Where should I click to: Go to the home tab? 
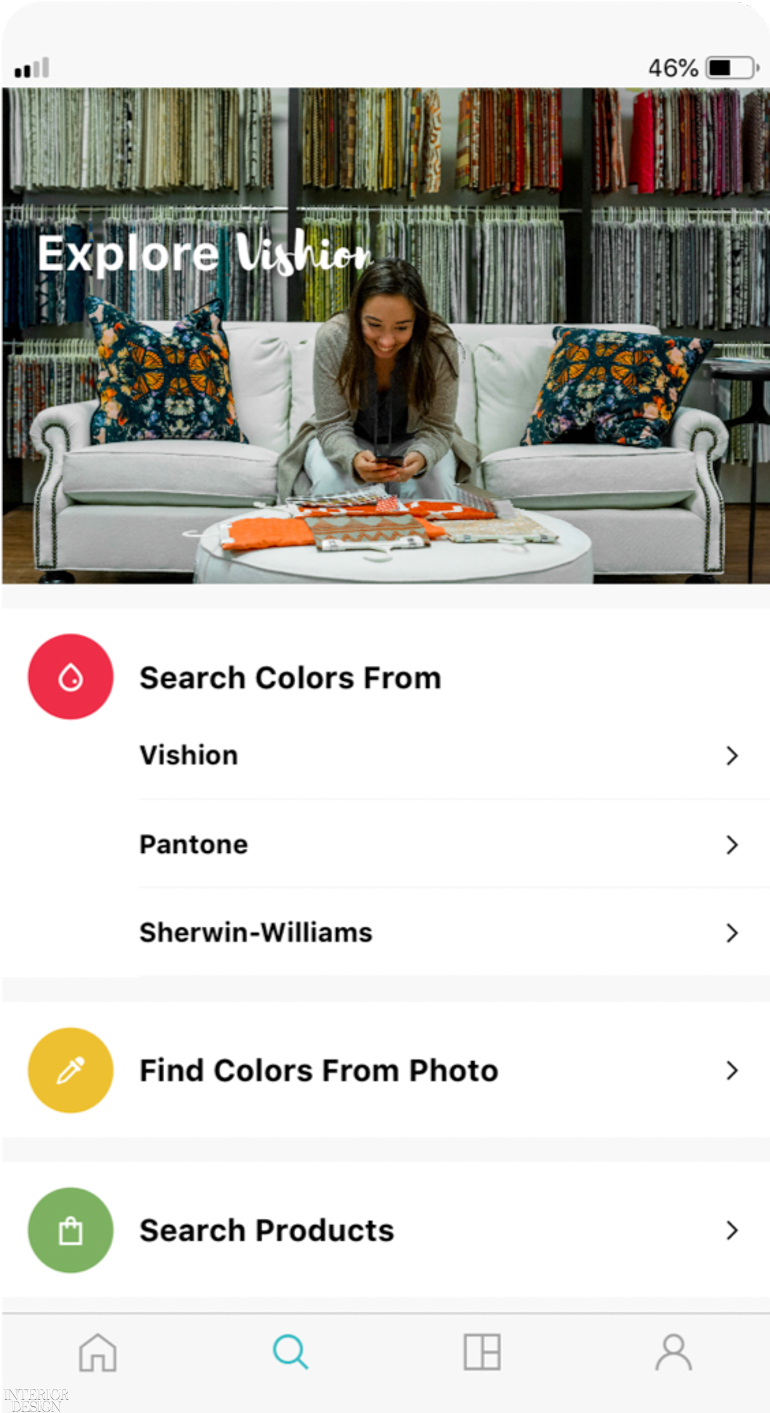pyautogui.click(x=98, y=1352)
